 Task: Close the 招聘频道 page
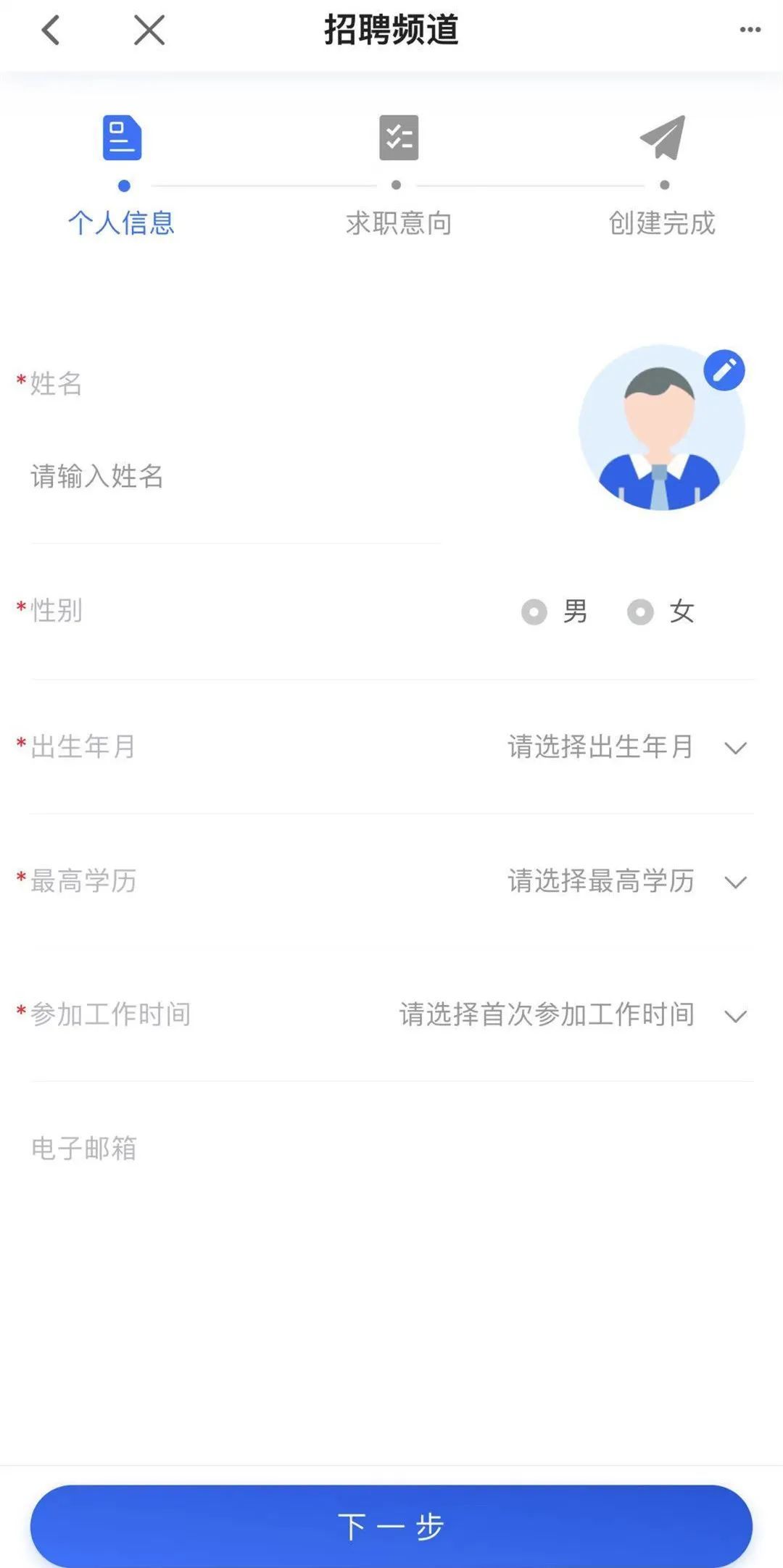[x=149, y=30]
